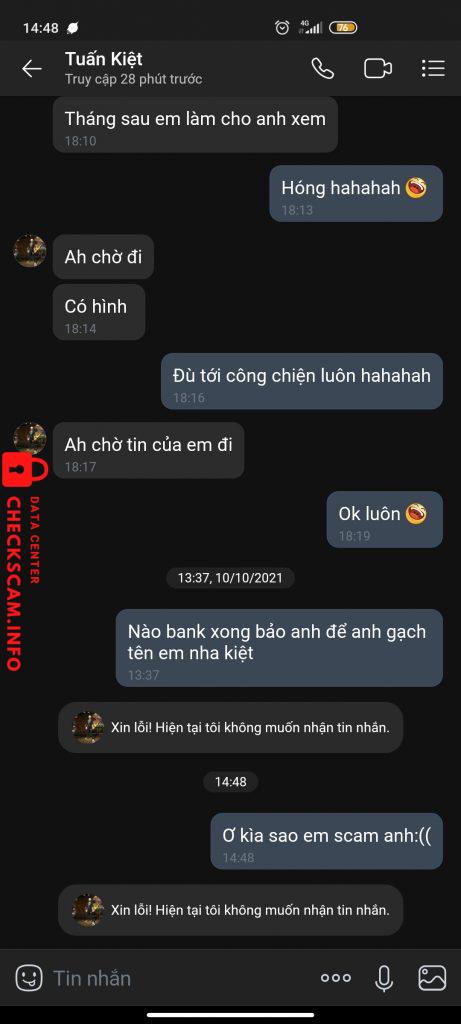Image resolution: width=461 pixels, height=1024 pixels.
Task: Tap the avatar beside "Ah chờ đi"
Action: [x=30, y=251]
